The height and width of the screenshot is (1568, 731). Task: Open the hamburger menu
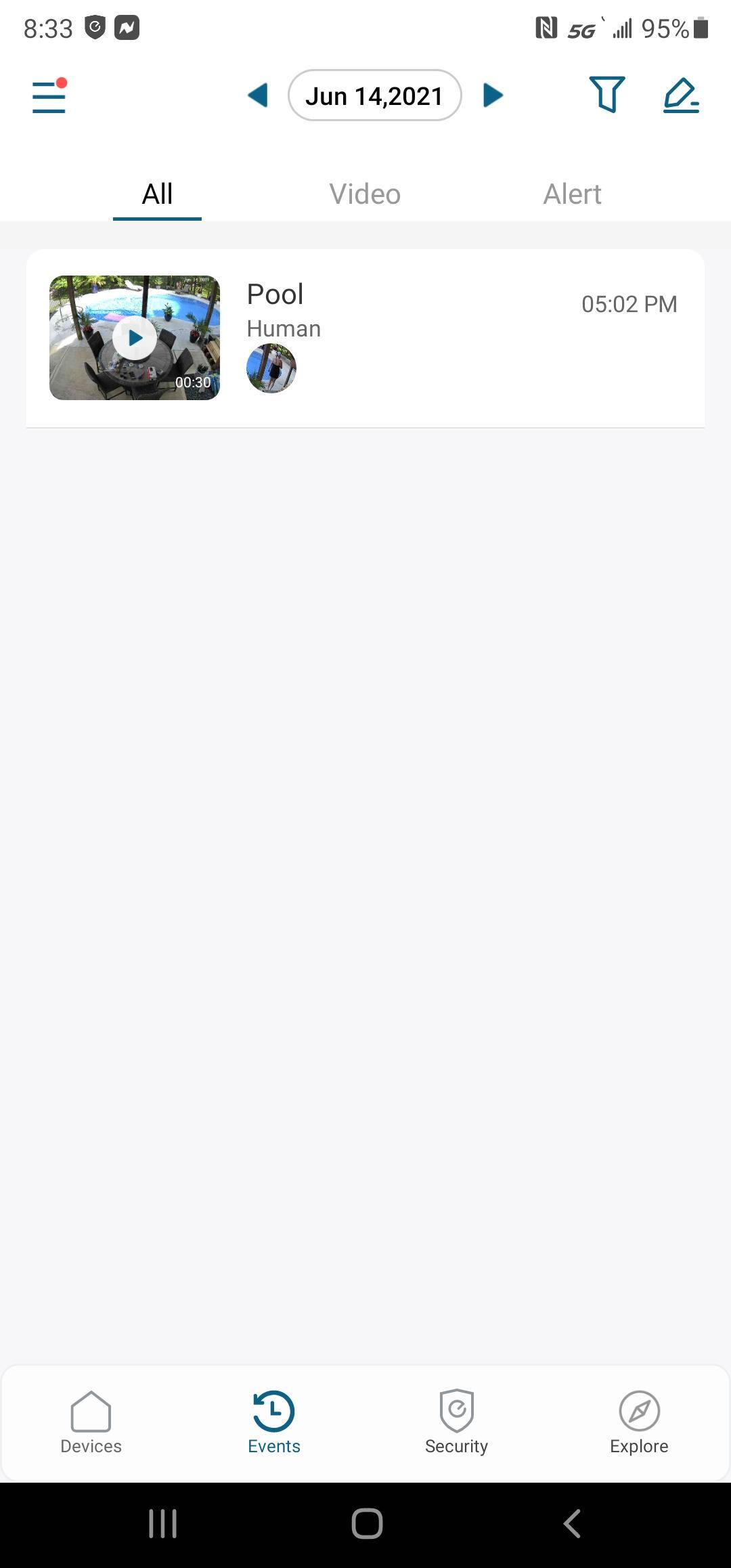point(49,96)
